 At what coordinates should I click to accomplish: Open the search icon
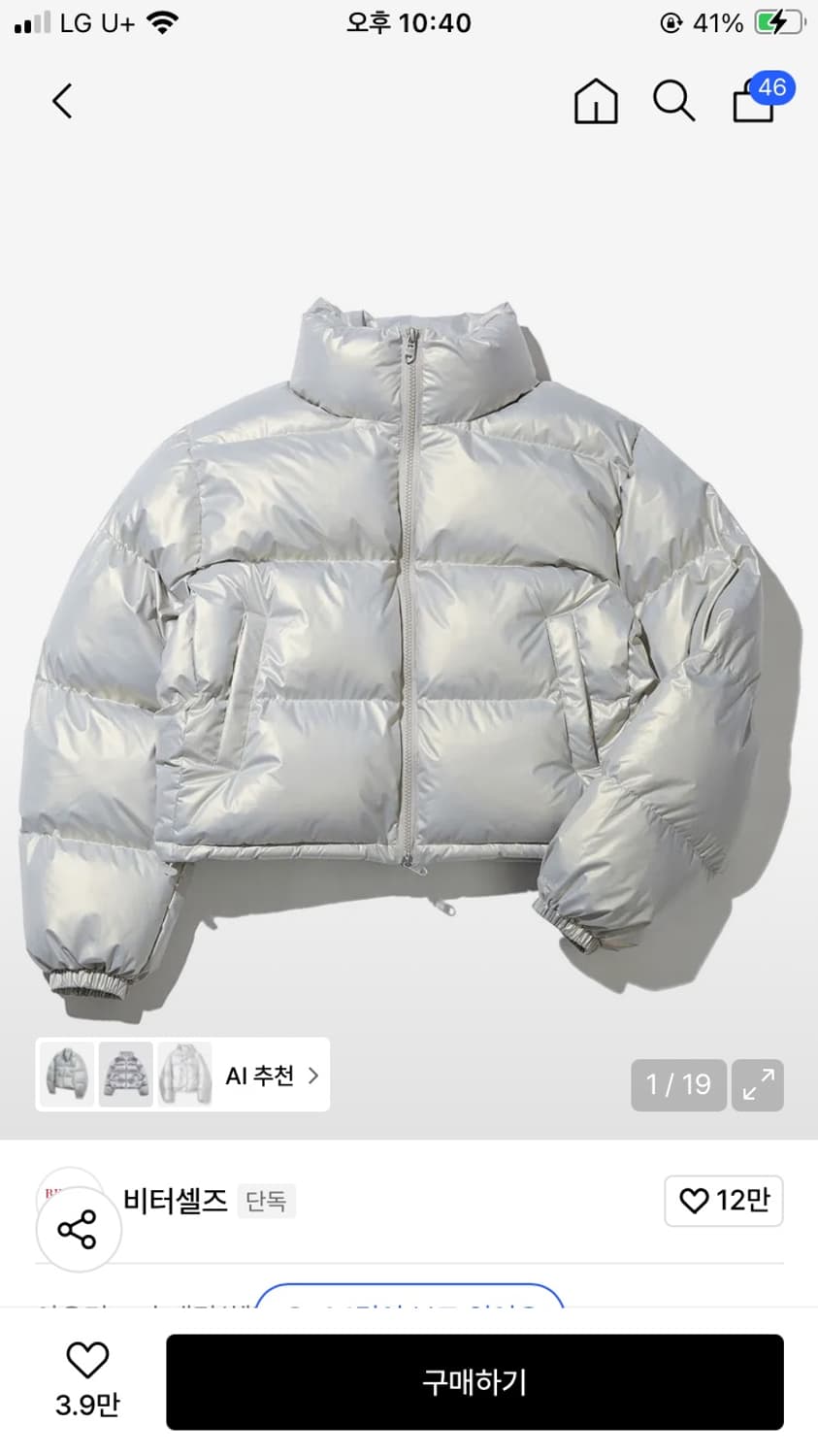click(x=675, y=101)
